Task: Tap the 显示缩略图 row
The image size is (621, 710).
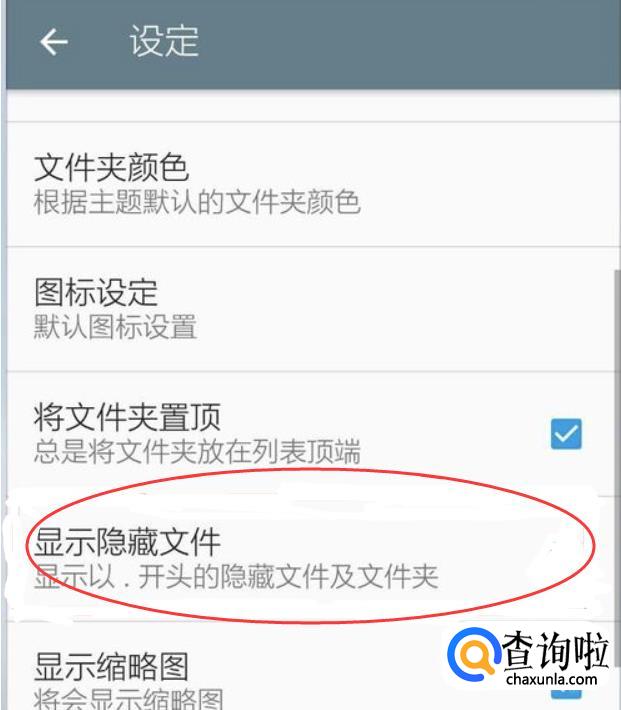Action: click(313, 666)
